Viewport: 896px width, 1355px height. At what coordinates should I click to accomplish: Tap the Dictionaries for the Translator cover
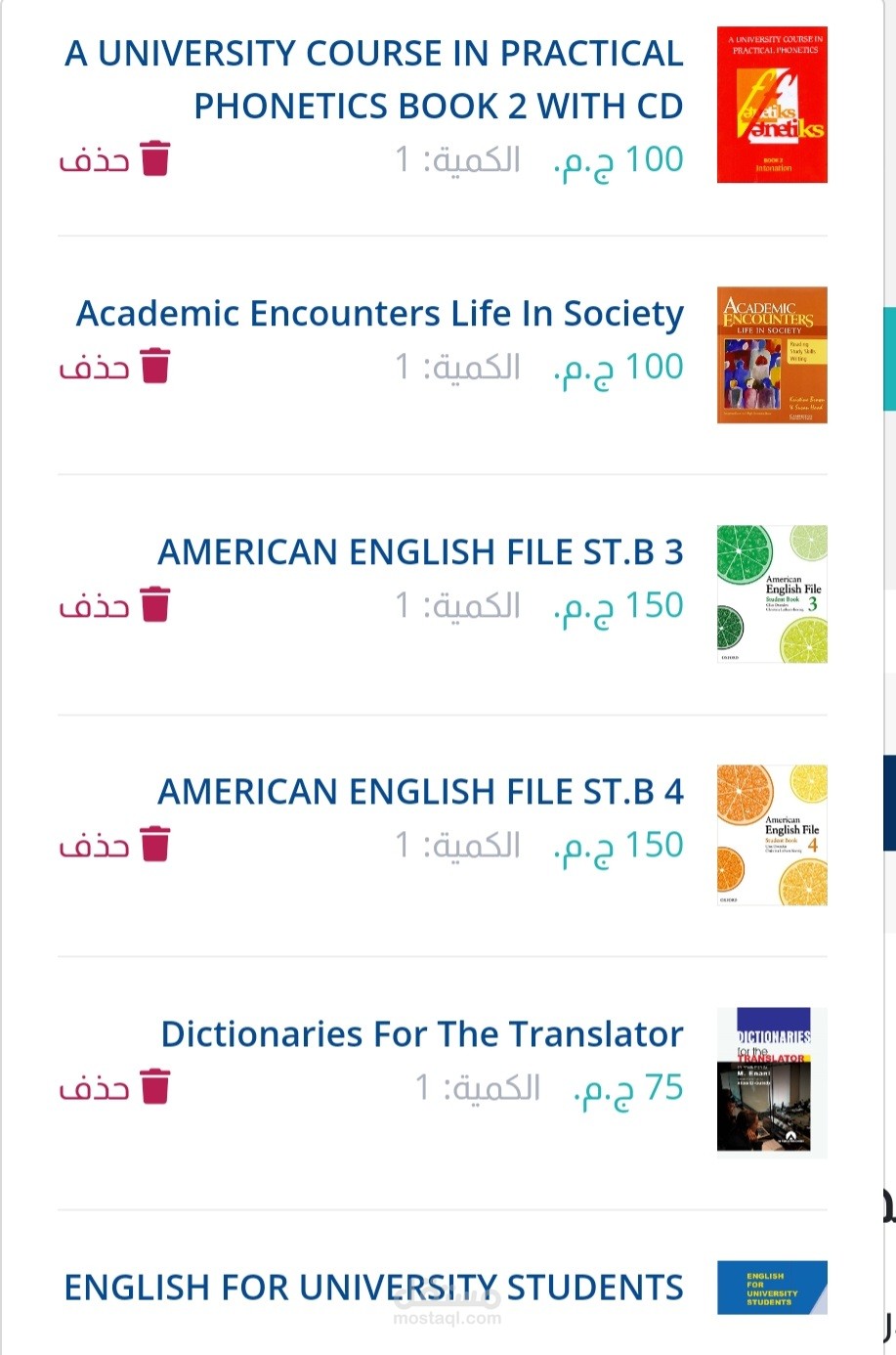(772, 1081)
